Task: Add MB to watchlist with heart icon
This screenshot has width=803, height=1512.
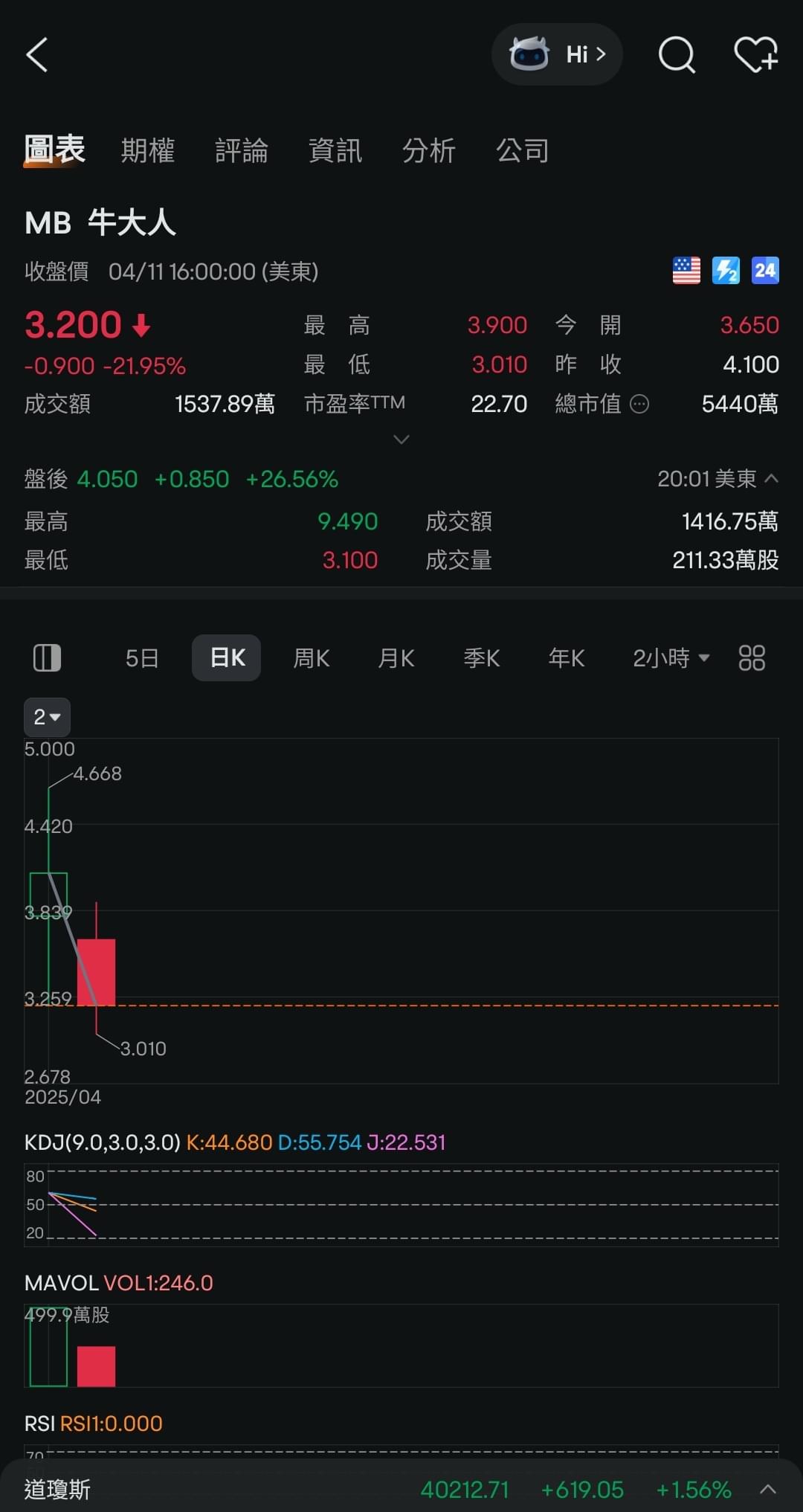Action: (x=756, y=55)
